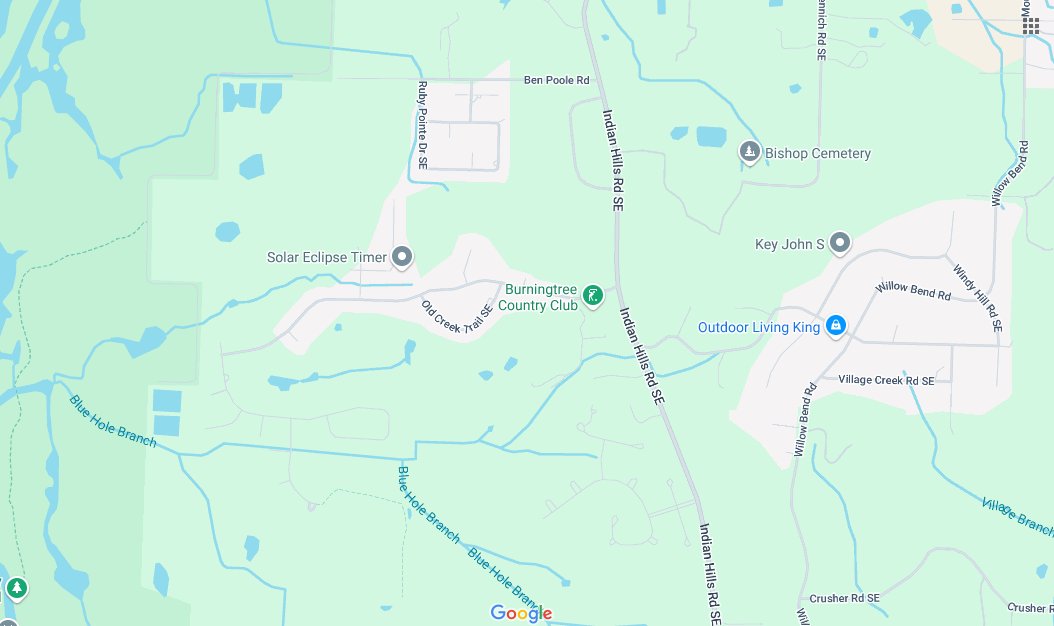
Task: Select the Key John S marker
Action: [840, 243]
